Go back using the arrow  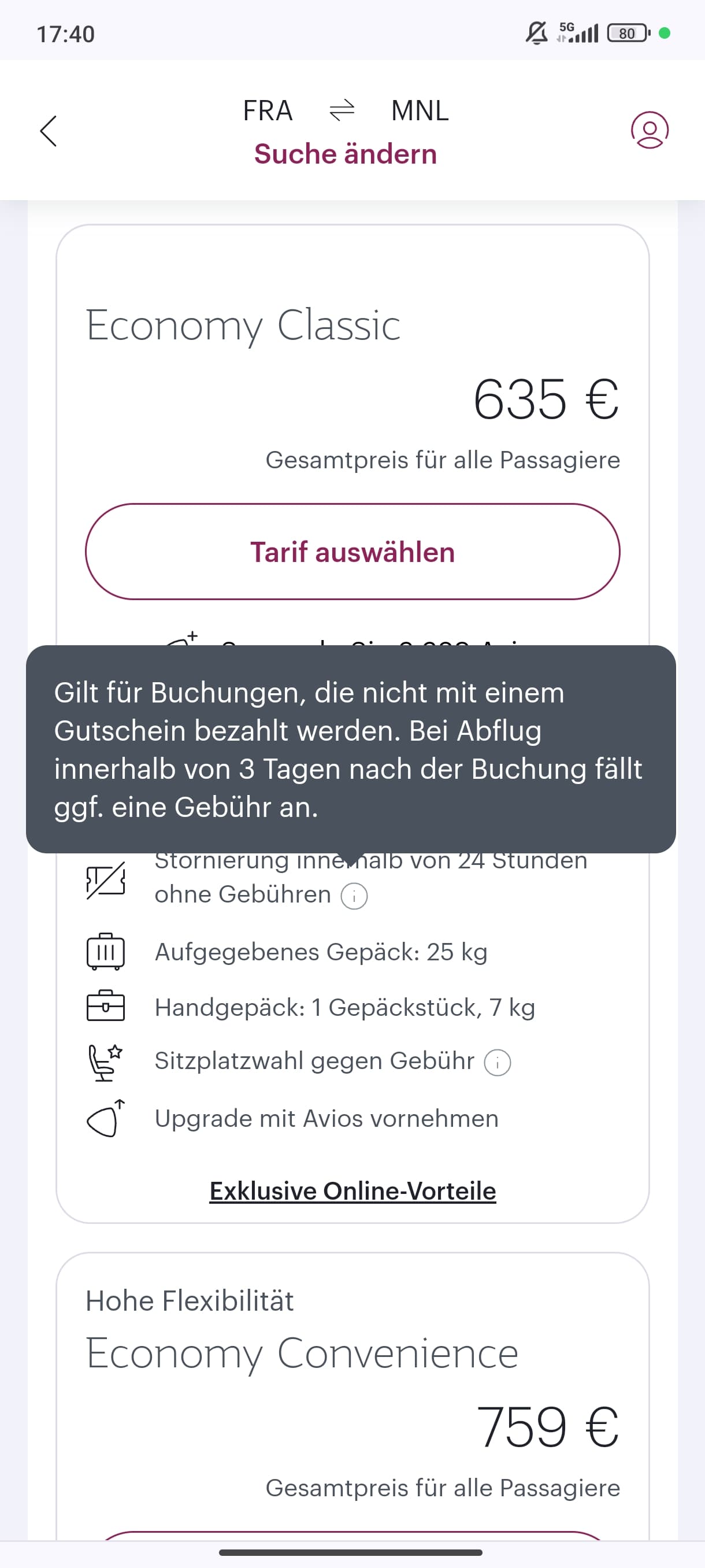coord(49,131)
